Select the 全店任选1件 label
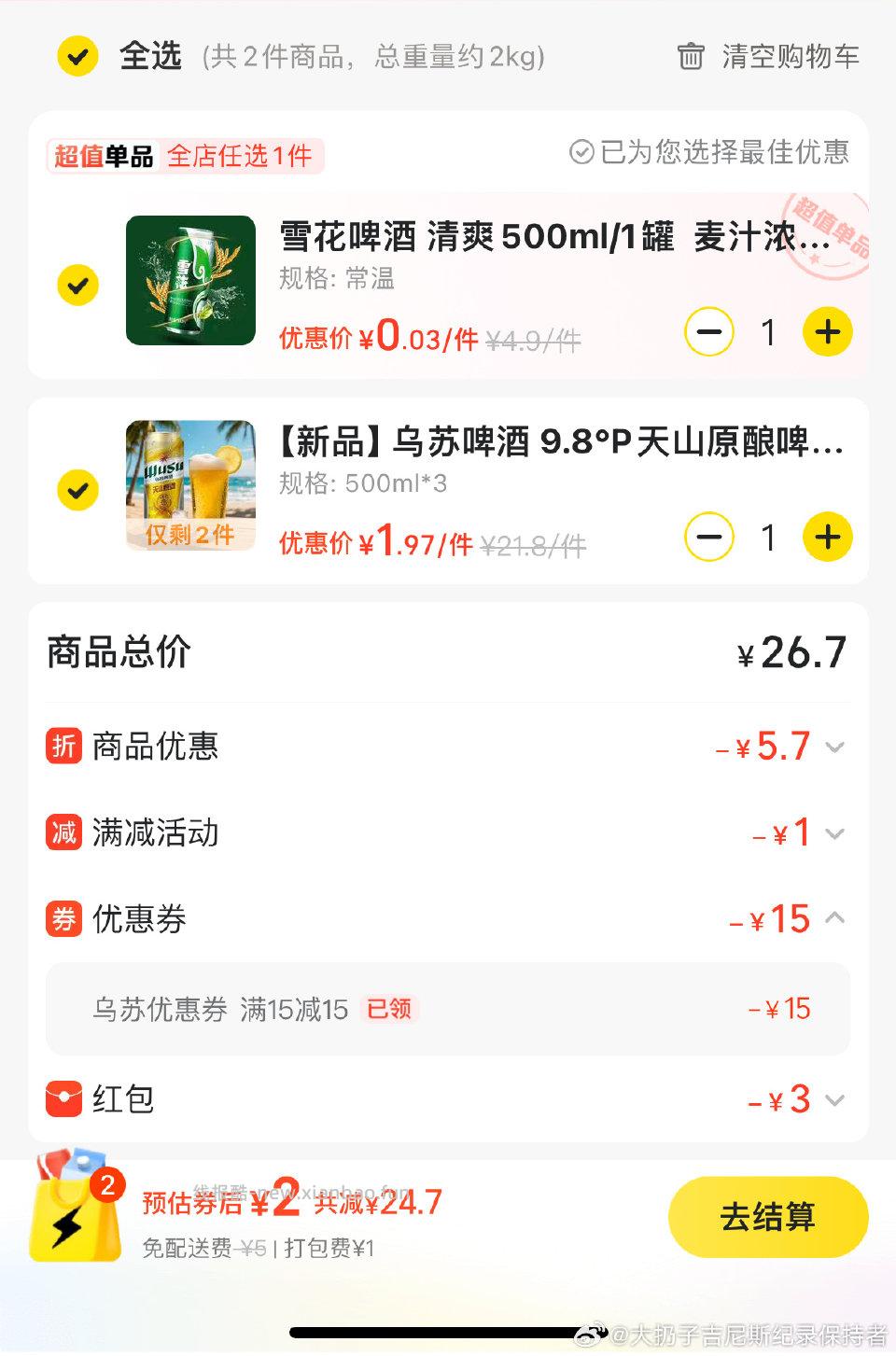Viewport: 896px width, 1356px height. (240, 158)
